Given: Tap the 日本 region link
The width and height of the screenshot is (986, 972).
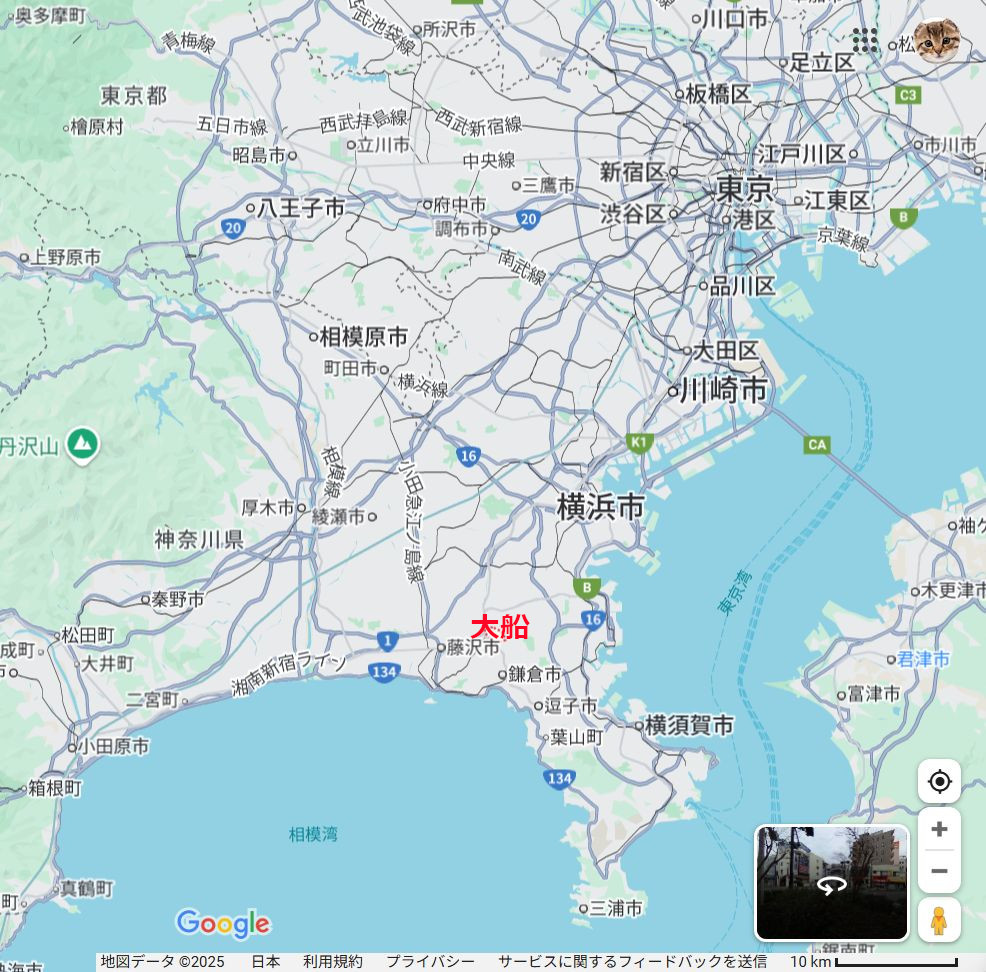Looking at the screenshot, I should (x=265, y=962).
